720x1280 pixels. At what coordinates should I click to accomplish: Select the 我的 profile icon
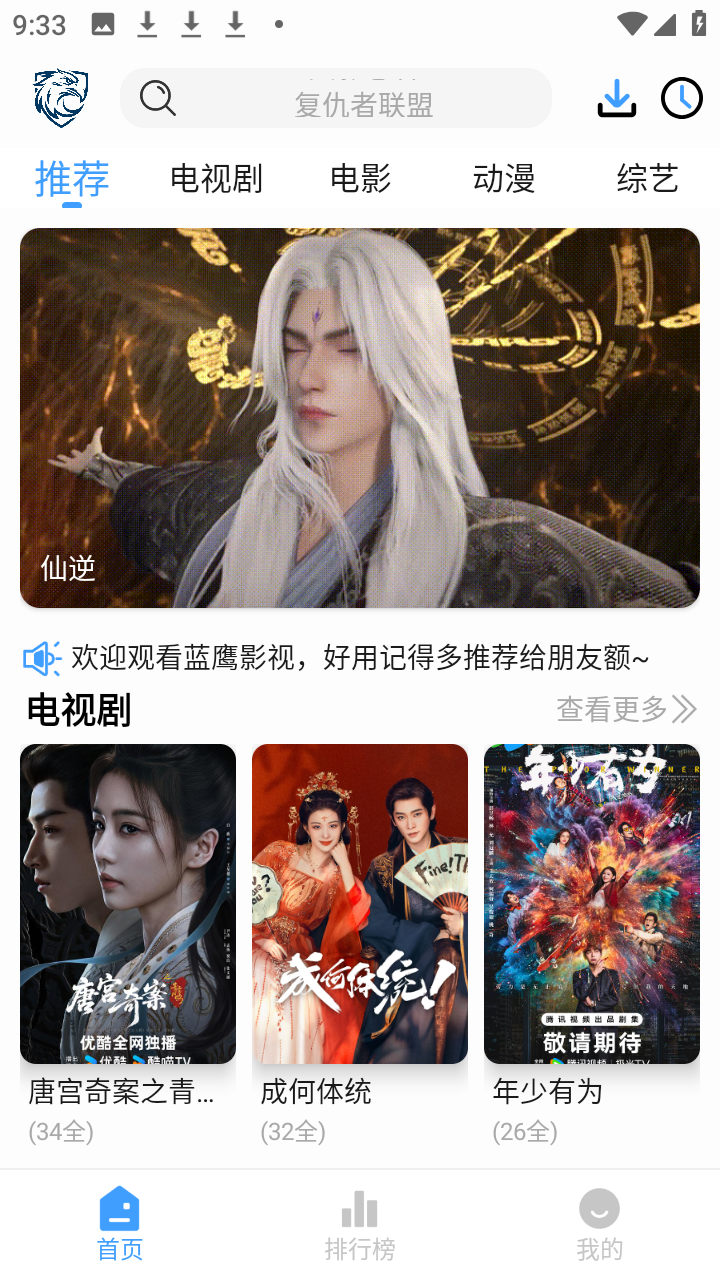coord(599,1208)
